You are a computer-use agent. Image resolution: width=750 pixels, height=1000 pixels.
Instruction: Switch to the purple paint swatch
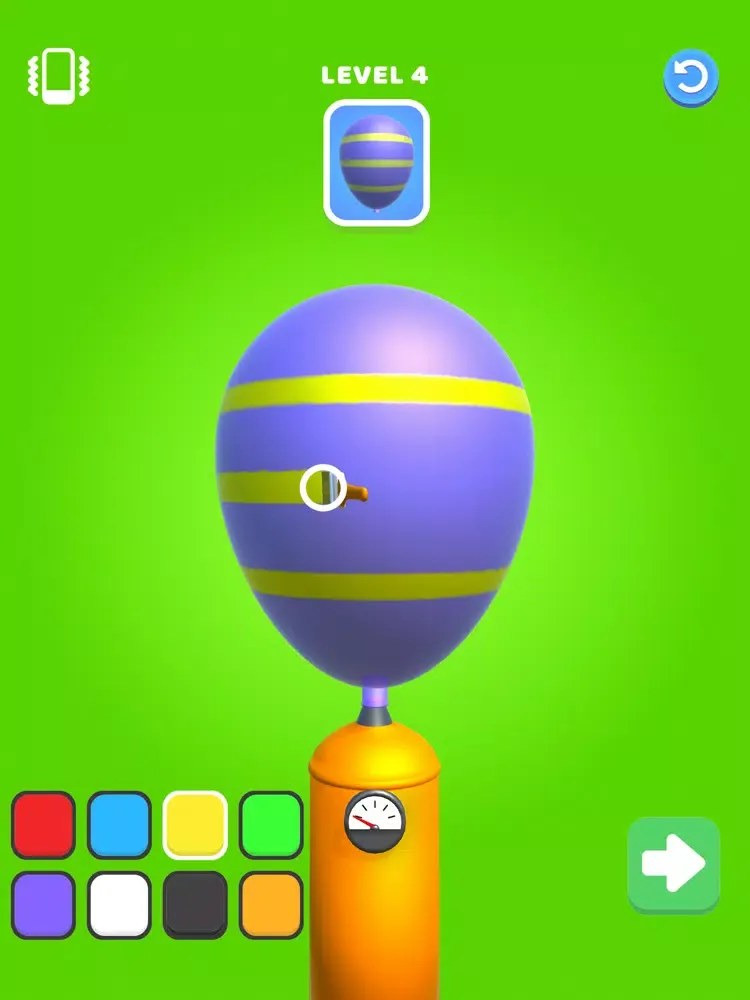43,904
